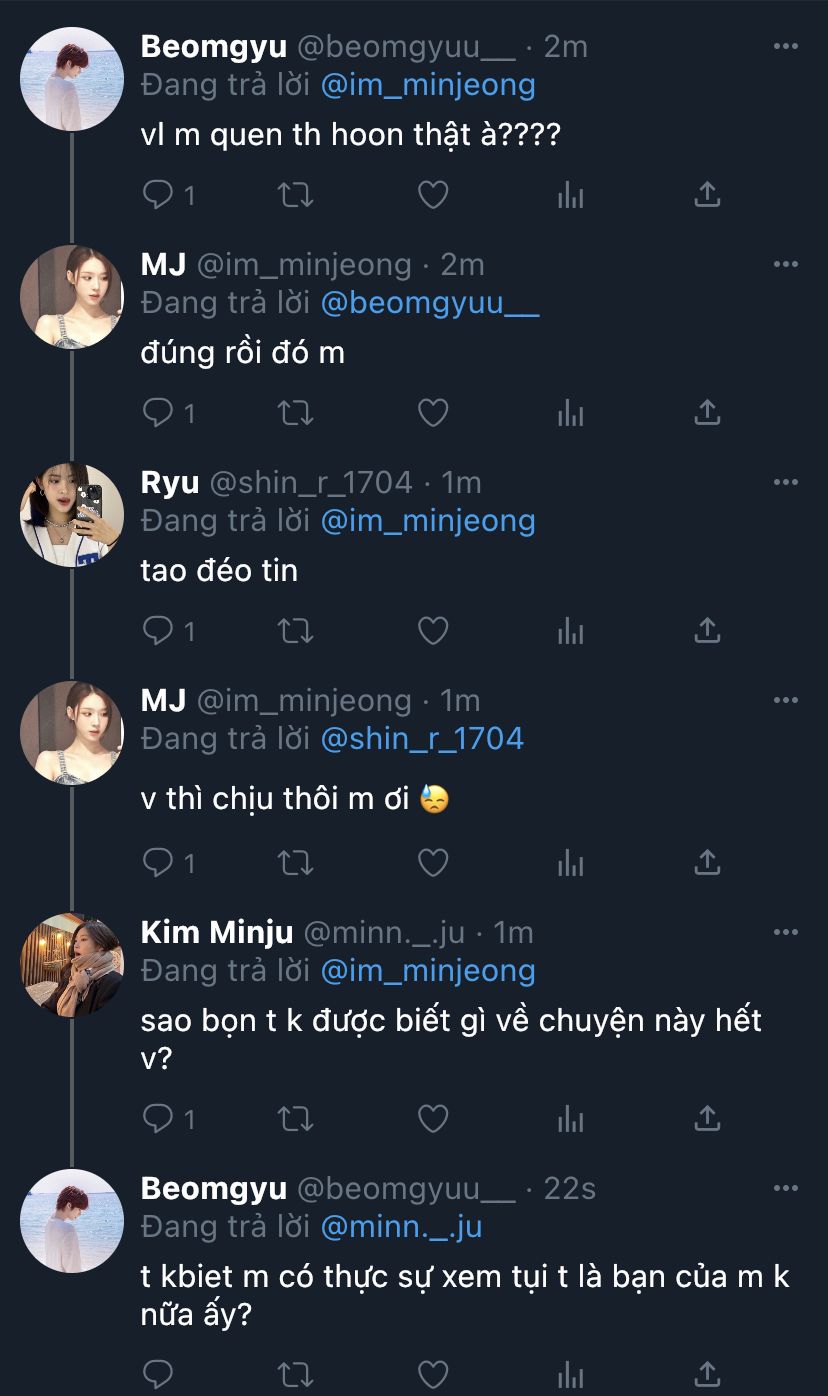The height and width of the screenshot is (1396, 828).
Task: Open overflow menu on Beomgyu's first tweet
Action: (x=786, y=46)
